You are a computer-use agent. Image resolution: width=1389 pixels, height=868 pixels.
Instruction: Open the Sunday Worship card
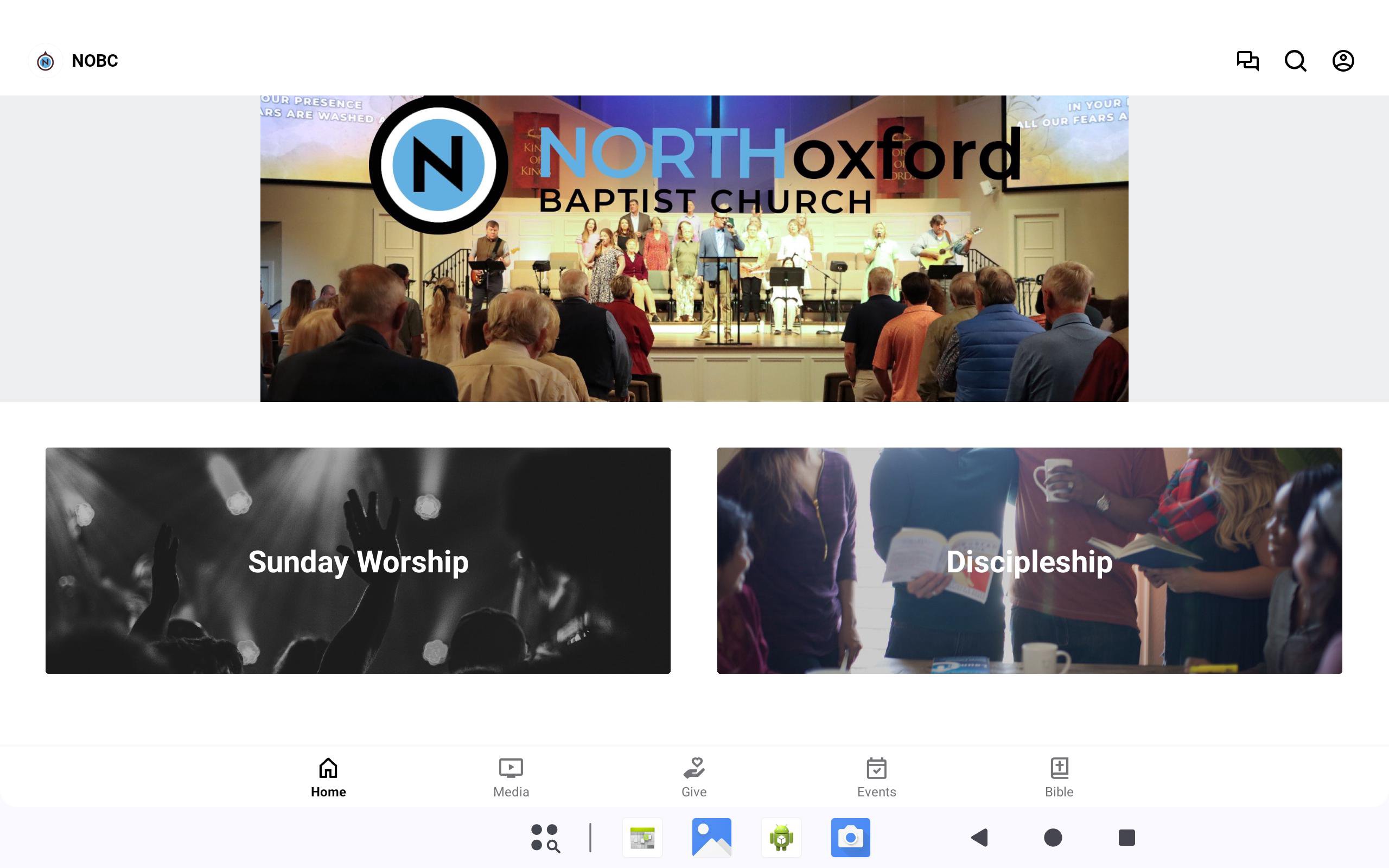(x=358, y=560)
